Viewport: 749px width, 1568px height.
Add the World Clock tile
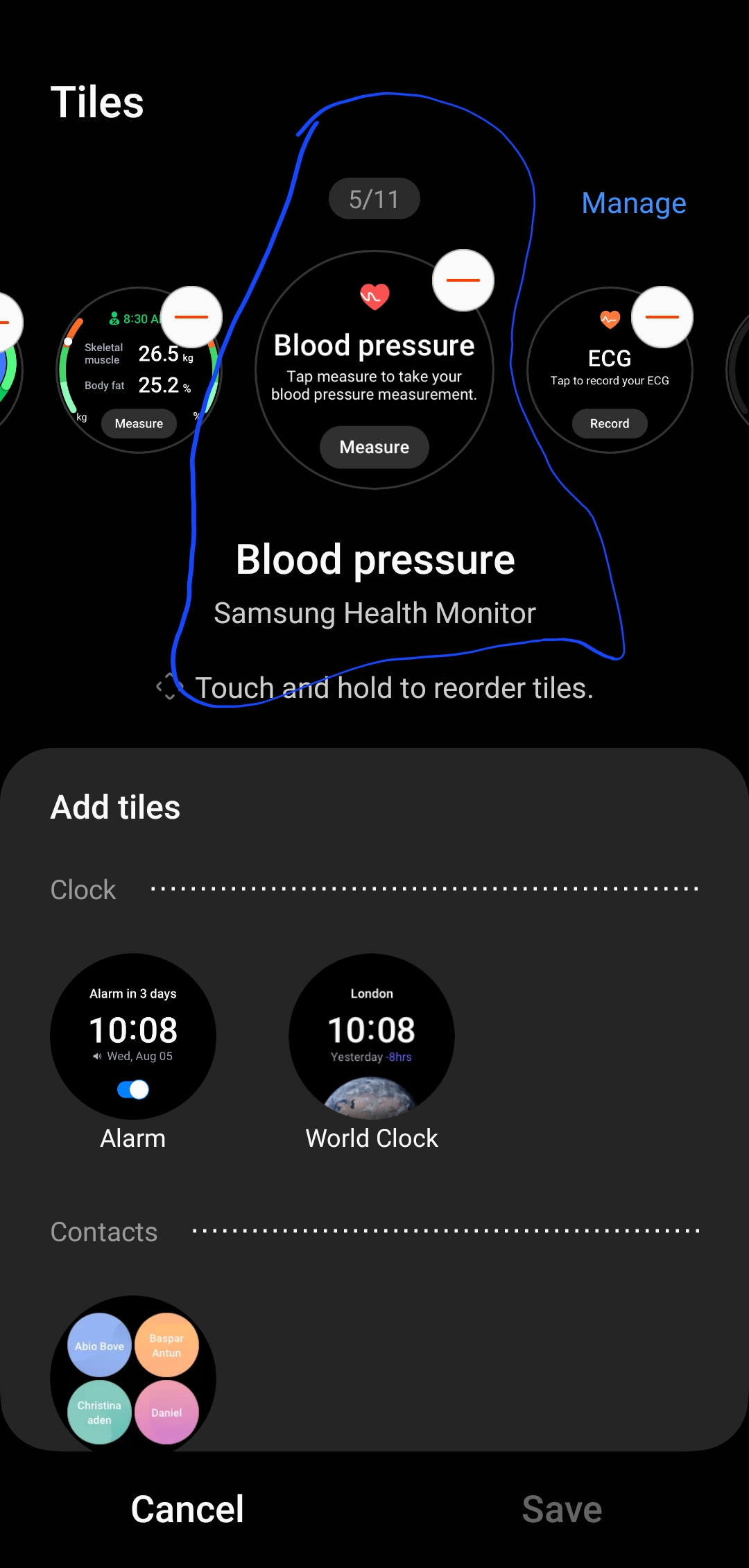[x=372, y=1037]
